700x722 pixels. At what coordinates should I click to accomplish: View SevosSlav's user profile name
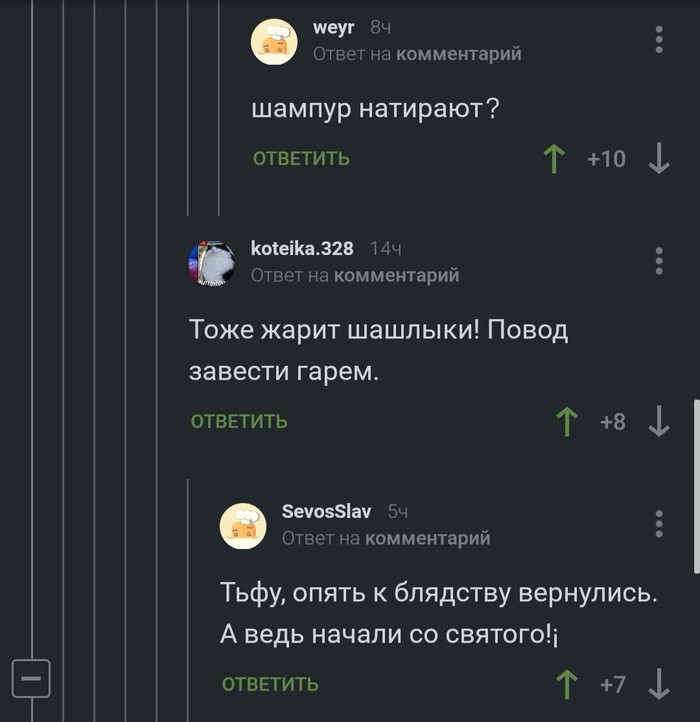click(326, 511)
